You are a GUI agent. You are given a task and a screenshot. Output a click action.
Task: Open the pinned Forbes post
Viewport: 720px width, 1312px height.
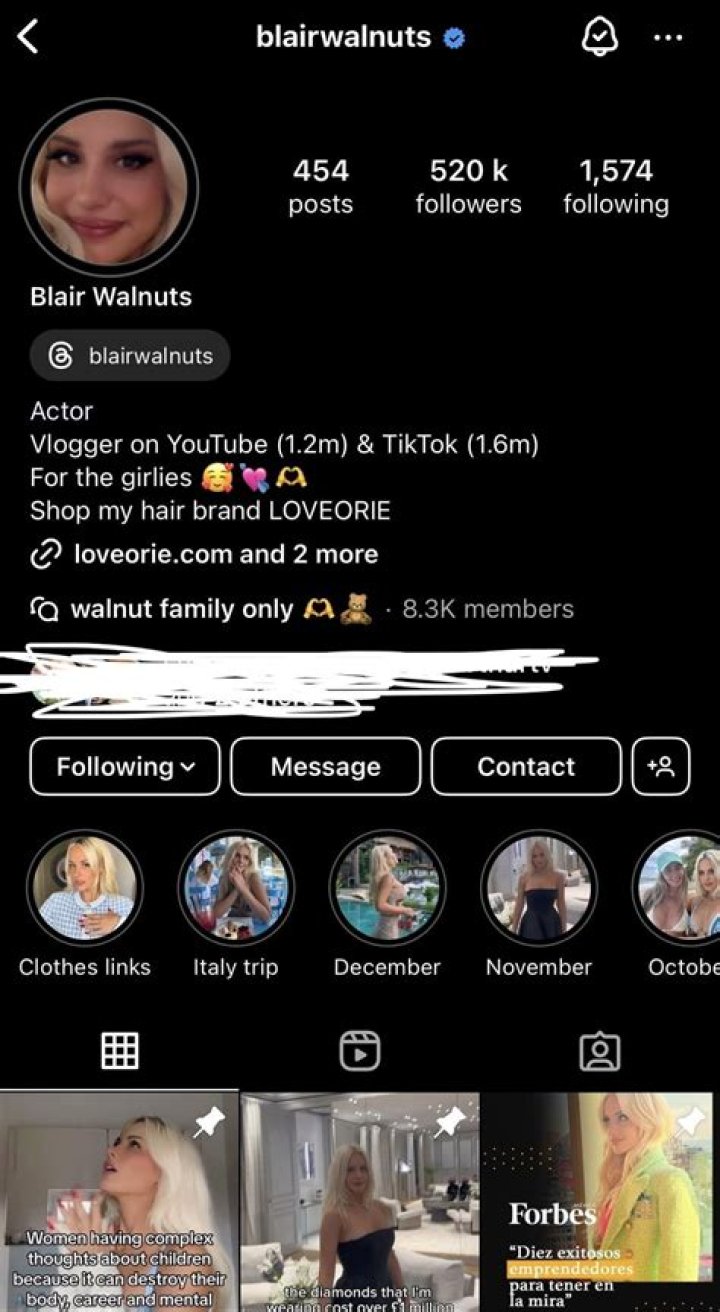pos(600,1202)
